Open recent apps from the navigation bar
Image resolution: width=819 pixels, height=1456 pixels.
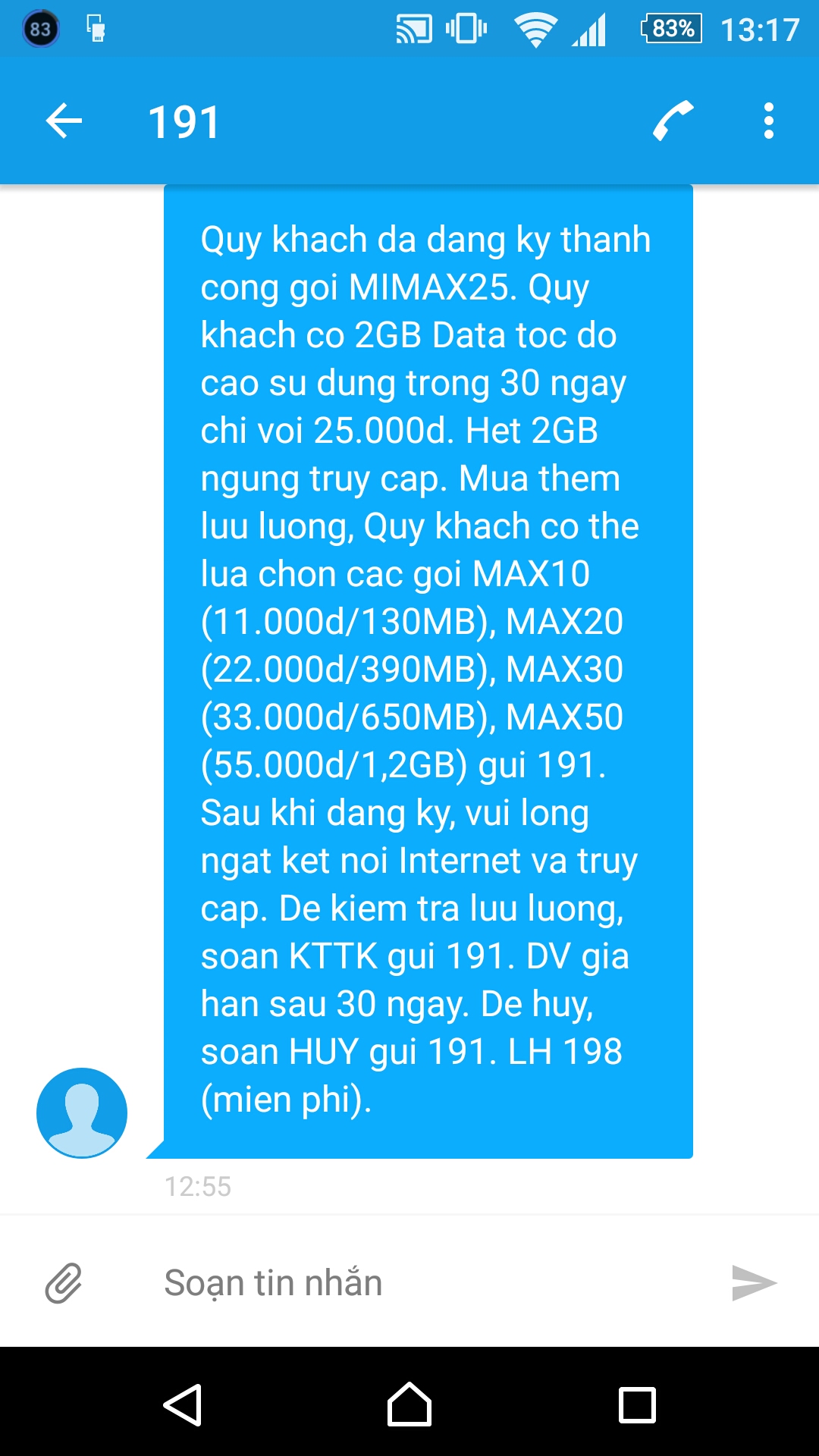[x=637, y=1404]
